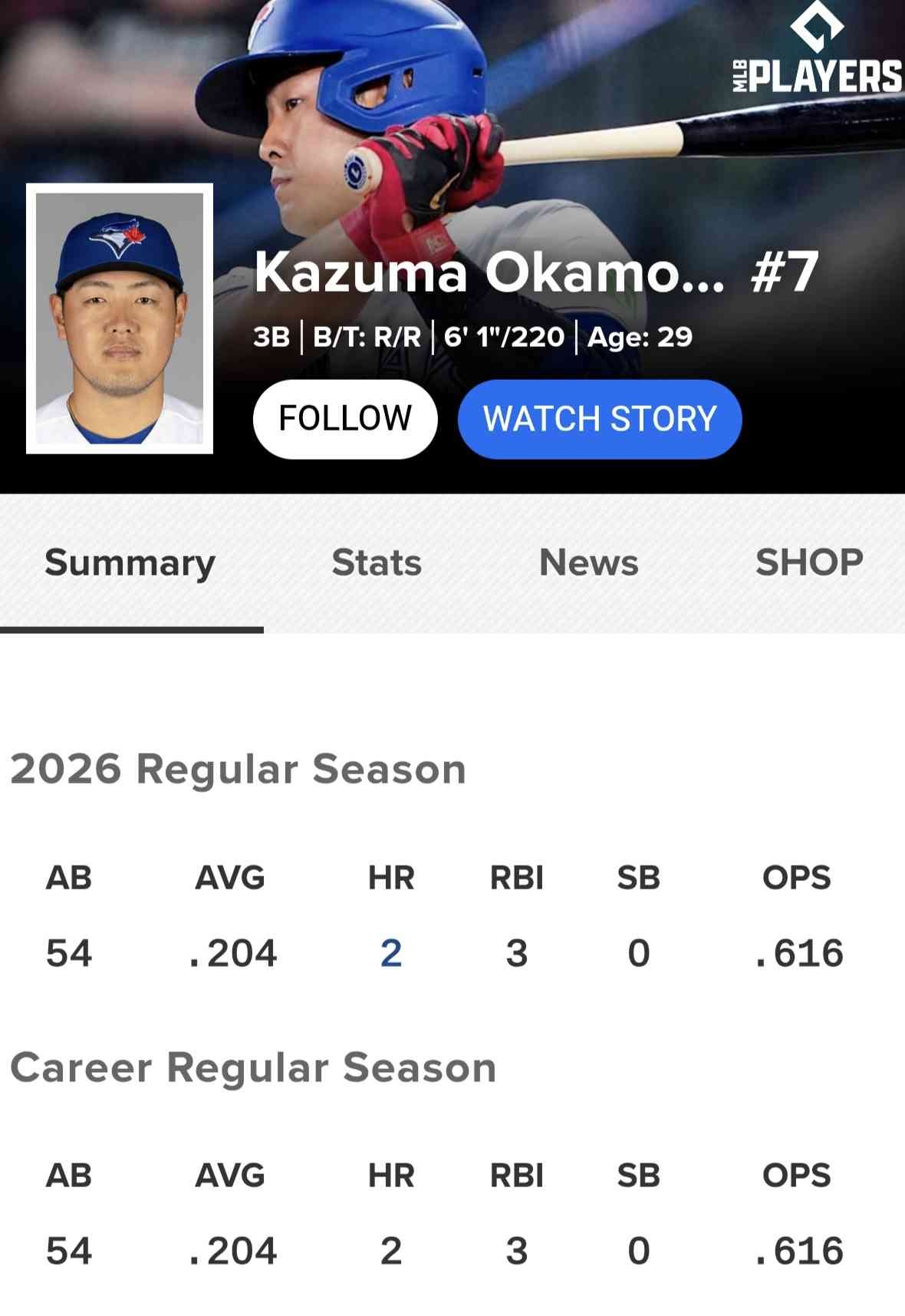This screenshot has width=905, height=1316.
Task: Switch to the Stats tab
Action: click(x=377, y=562)
